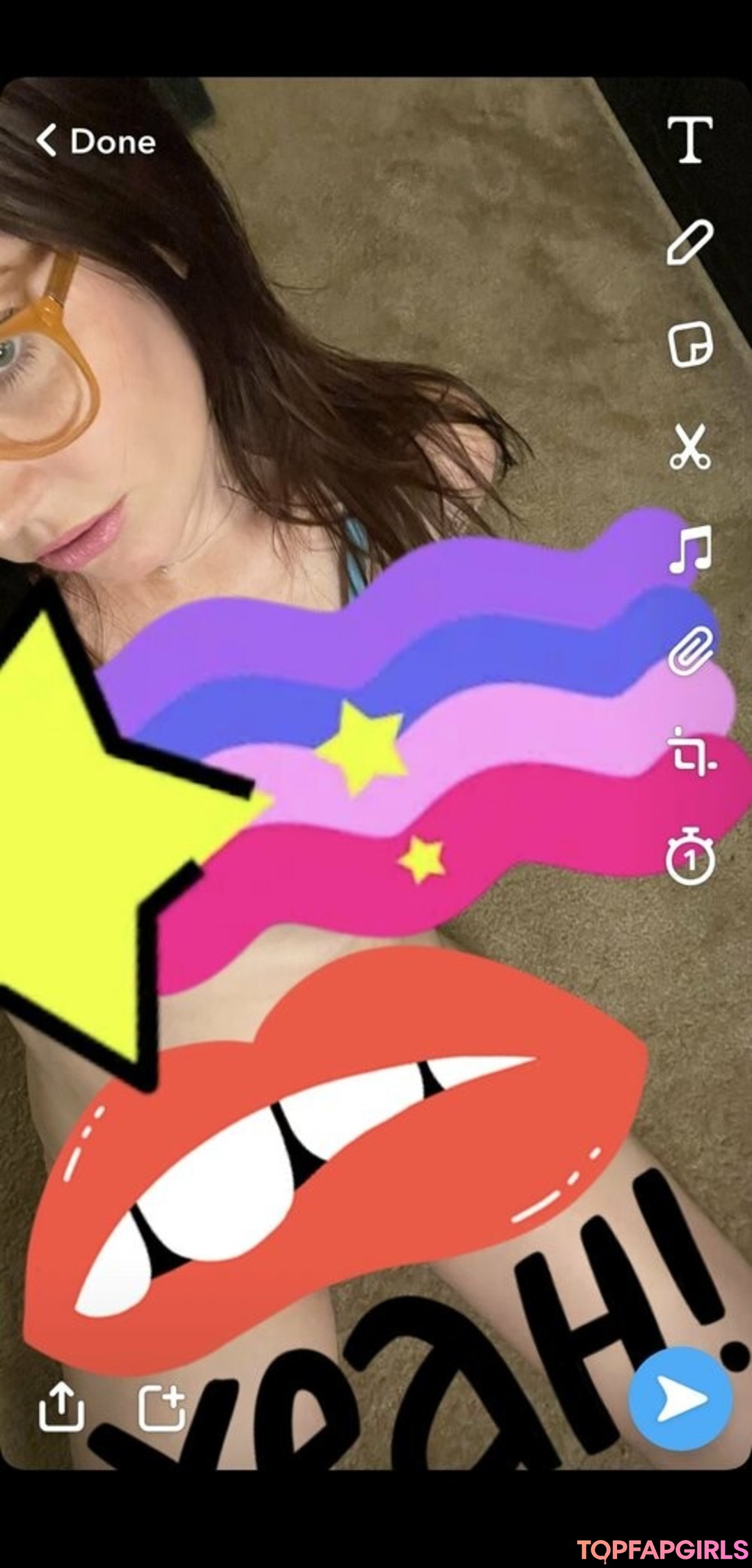The height and width of the screenshot is (1568, 752).
Task: Add text with the T tool
Action: (x=689, y=140)
